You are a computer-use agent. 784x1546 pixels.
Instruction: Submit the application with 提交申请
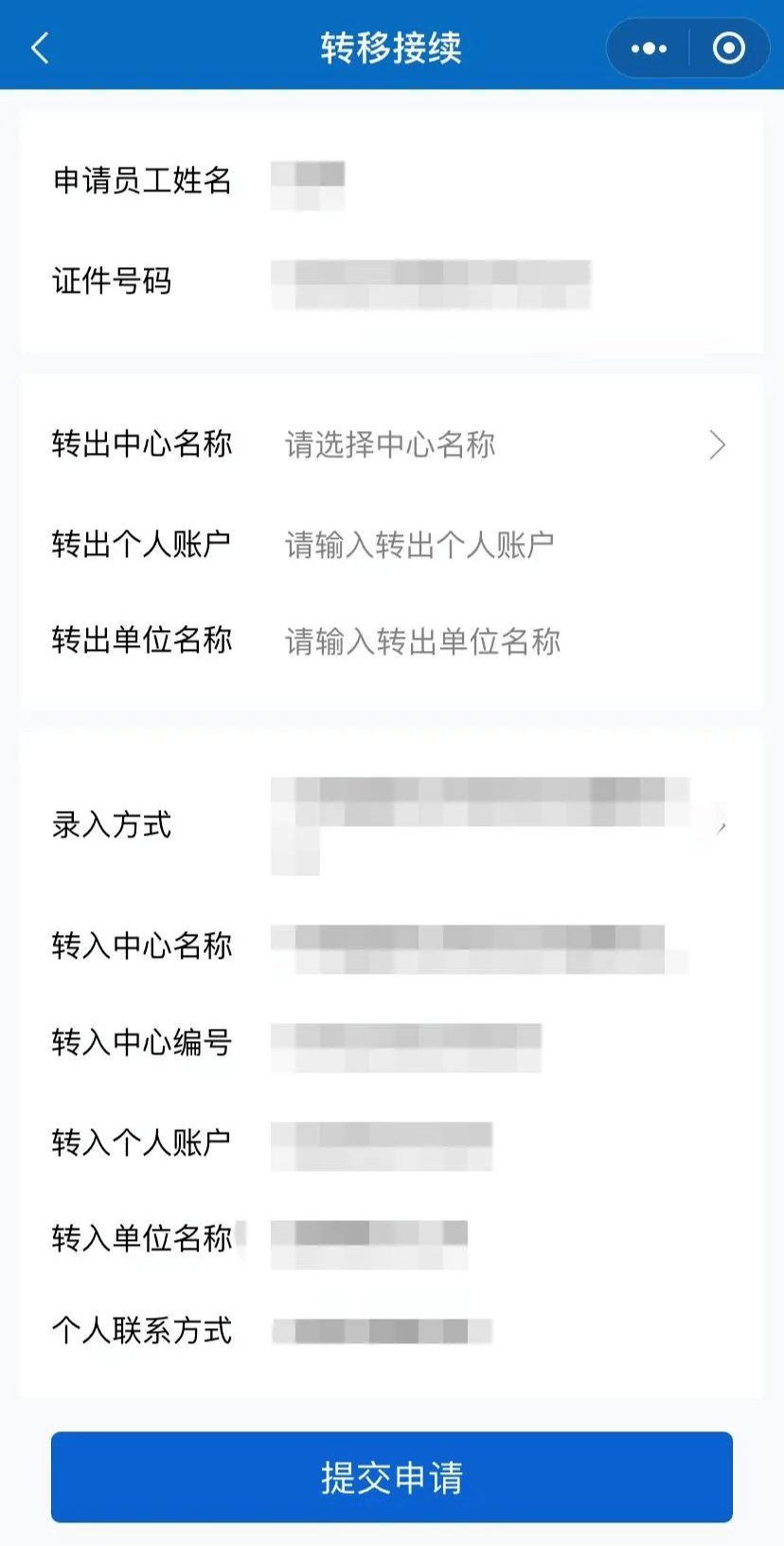pos(391,1477)
